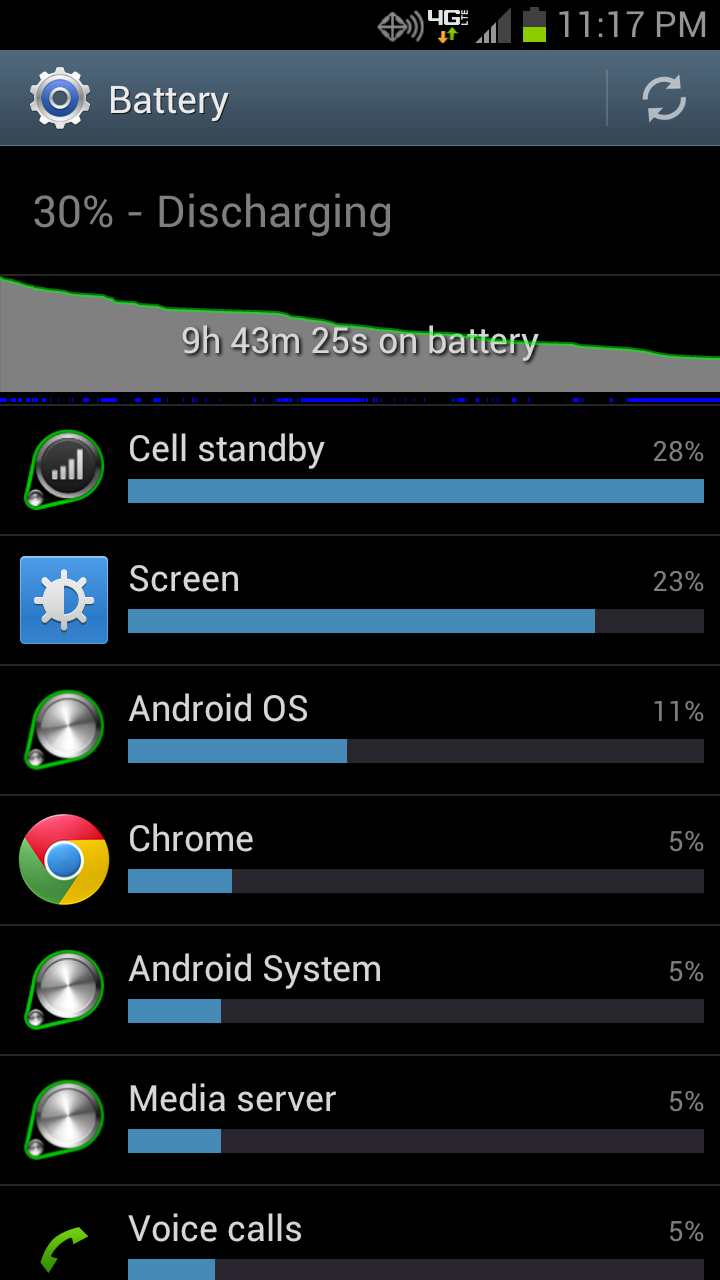View Media server battery usage
720x1280 pixels.
point(360,1120)
